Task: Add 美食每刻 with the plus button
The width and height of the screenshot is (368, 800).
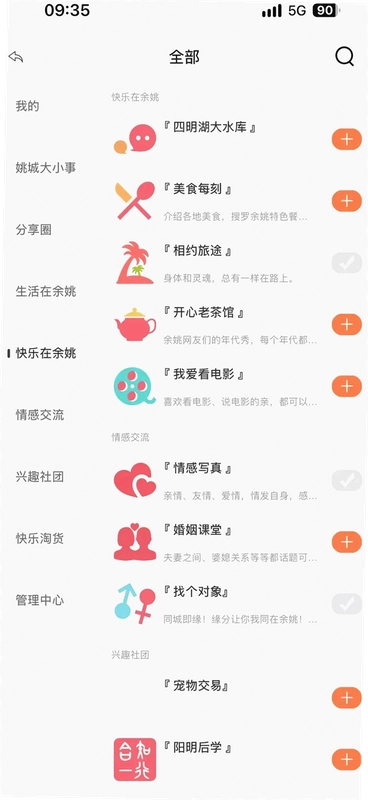Action: pos(347,201)
